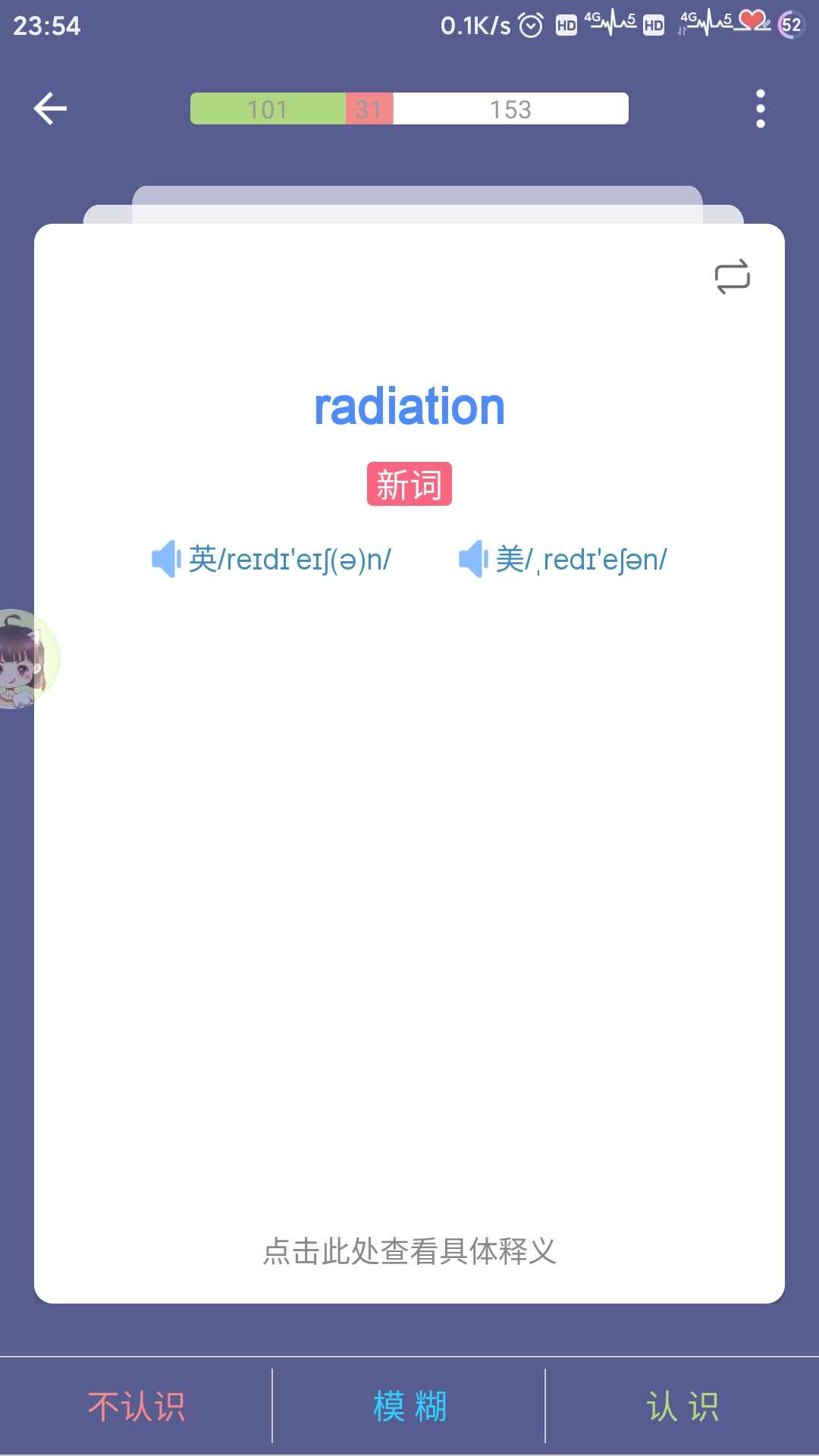Play the American pronunciation of radiation
The image size is (819, 1456).
coord(473,560)
